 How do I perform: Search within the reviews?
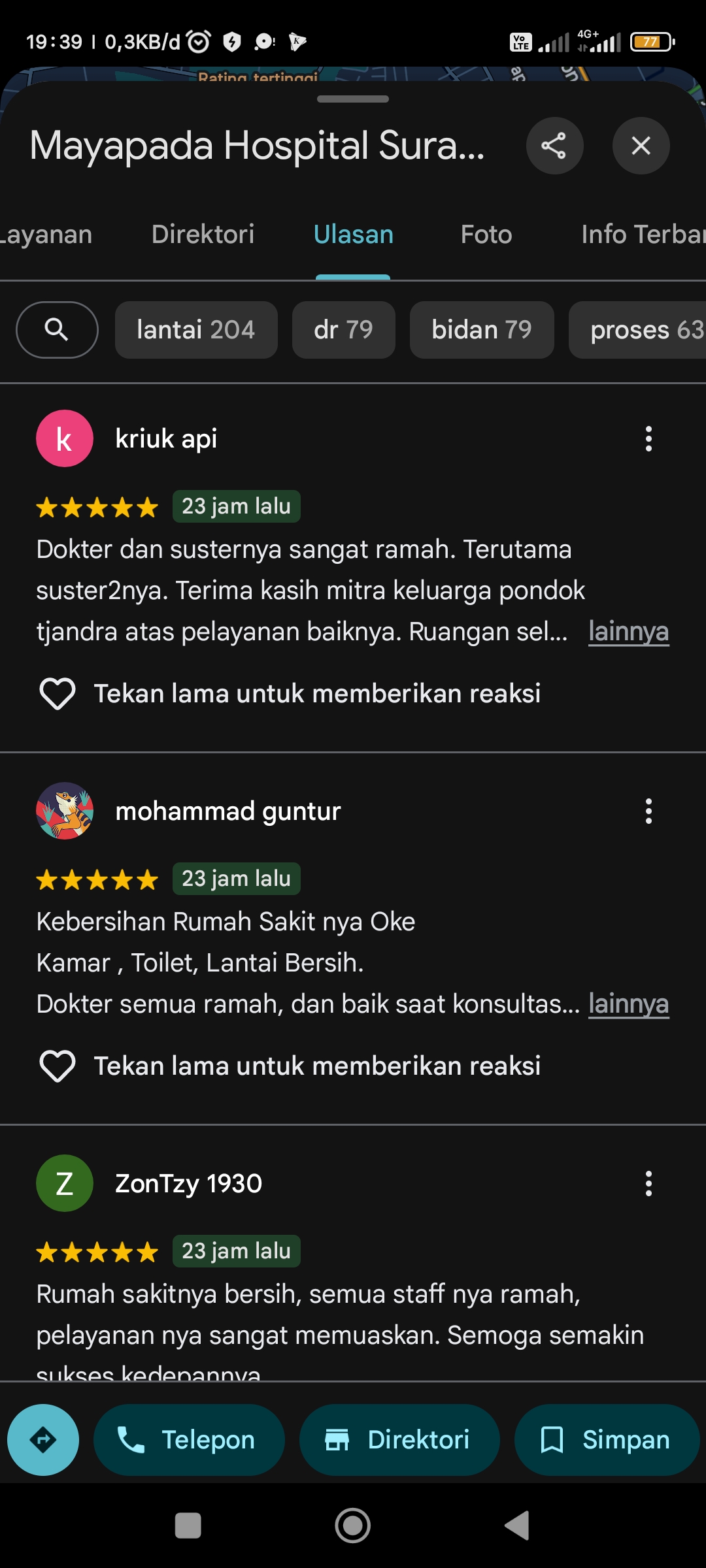click(57, 330)
